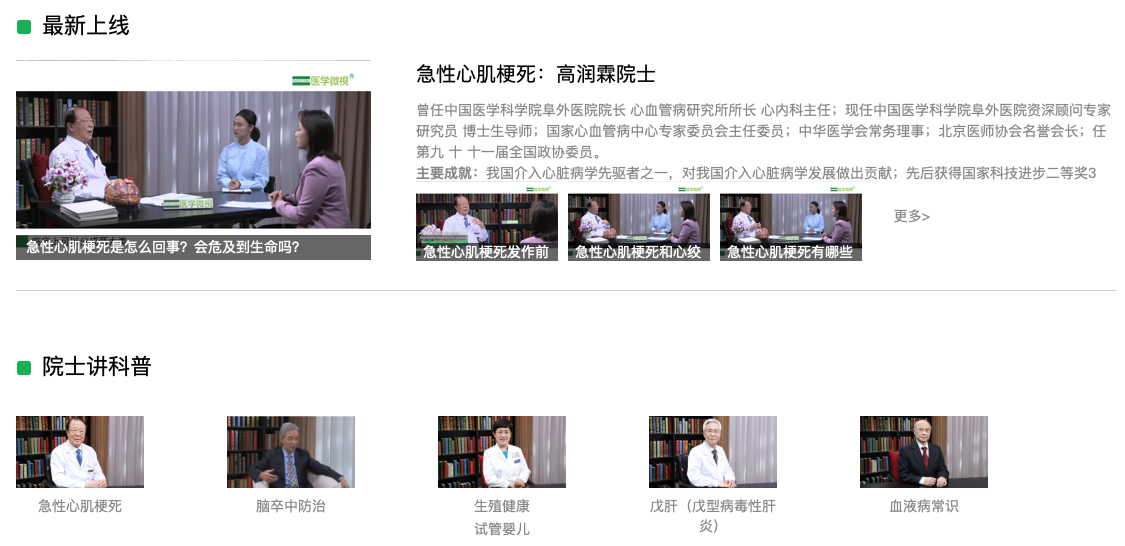Open the article title 急性心肌梗死：高润霖院士
This screenshot has width=1125, height=546.
(535, 75)
